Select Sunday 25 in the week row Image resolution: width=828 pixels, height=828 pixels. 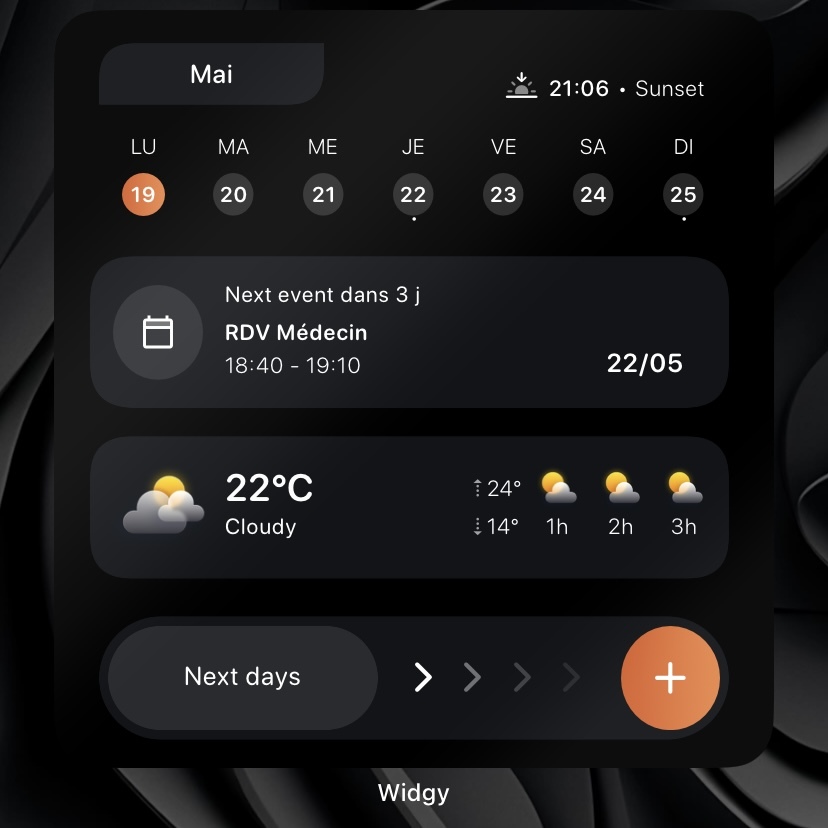click(x=683, y=194)
